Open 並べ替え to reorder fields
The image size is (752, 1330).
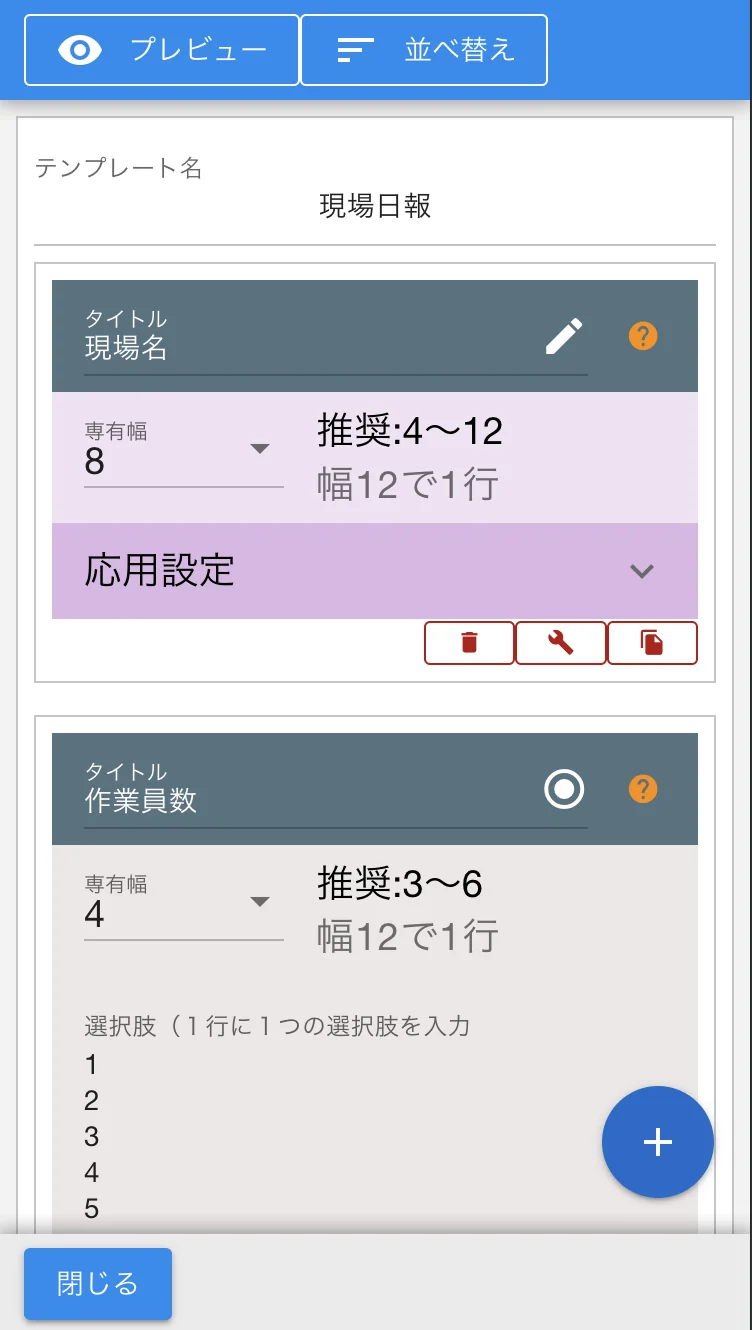tap(423, 49)
